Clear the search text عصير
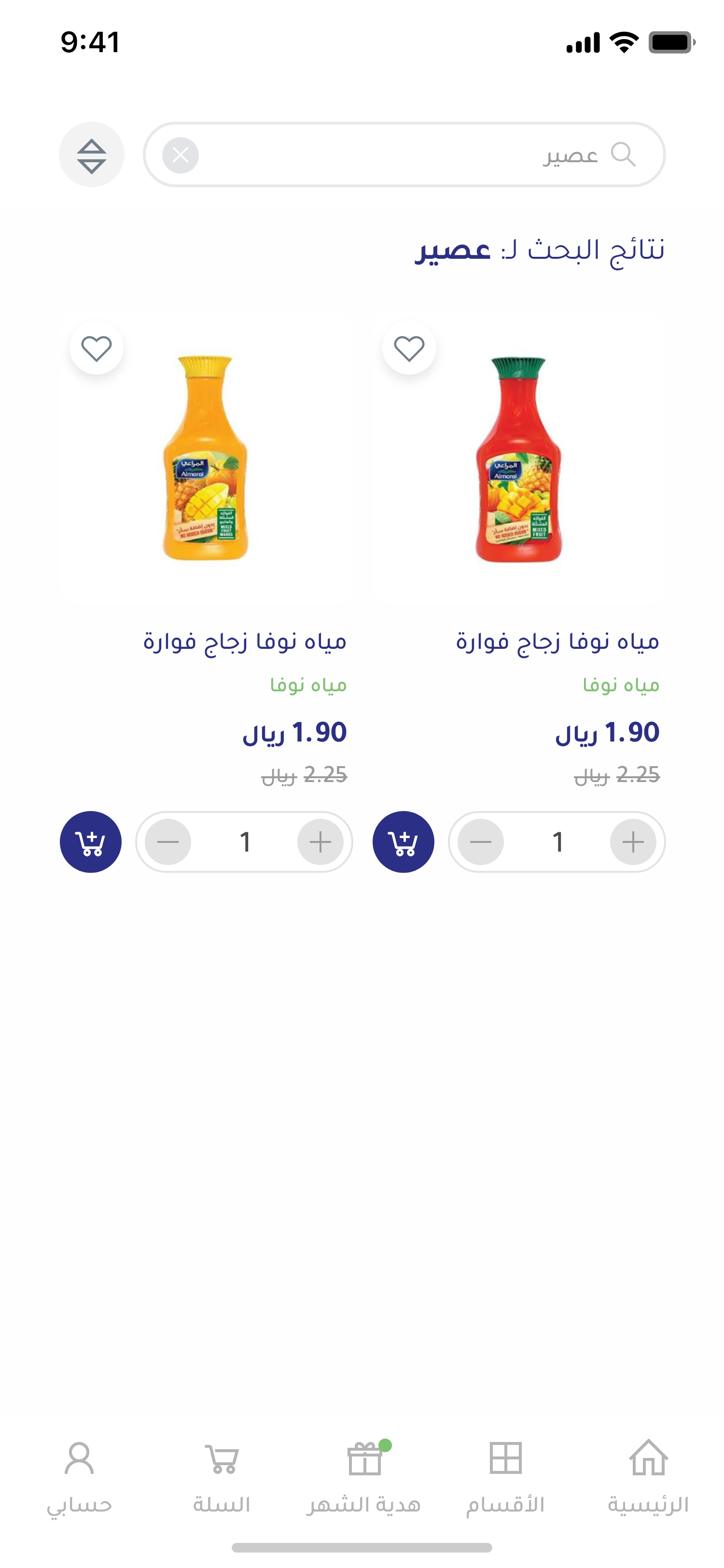724x1568 pixels. [x=180, y=155]
